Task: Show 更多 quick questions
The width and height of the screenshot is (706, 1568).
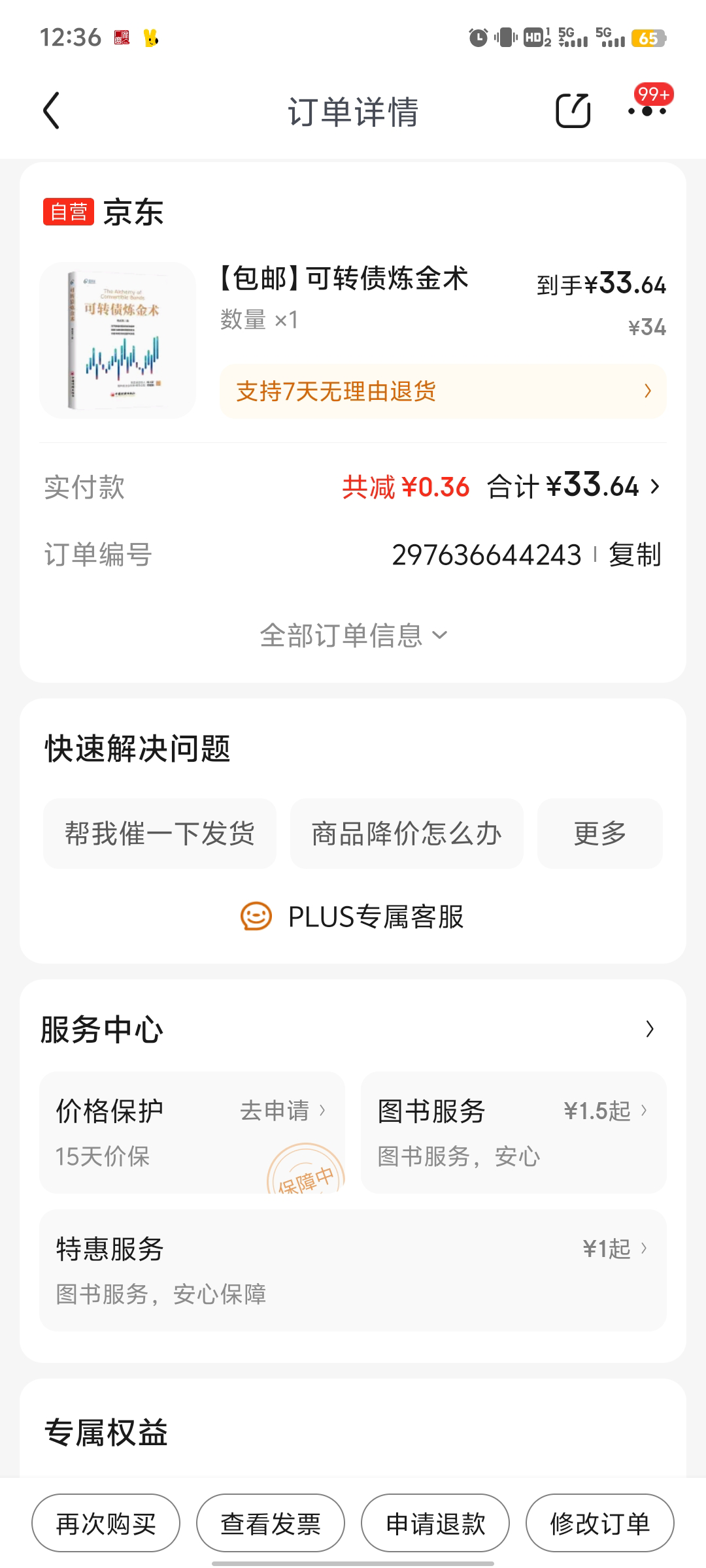Action: (x=599, y=834)
